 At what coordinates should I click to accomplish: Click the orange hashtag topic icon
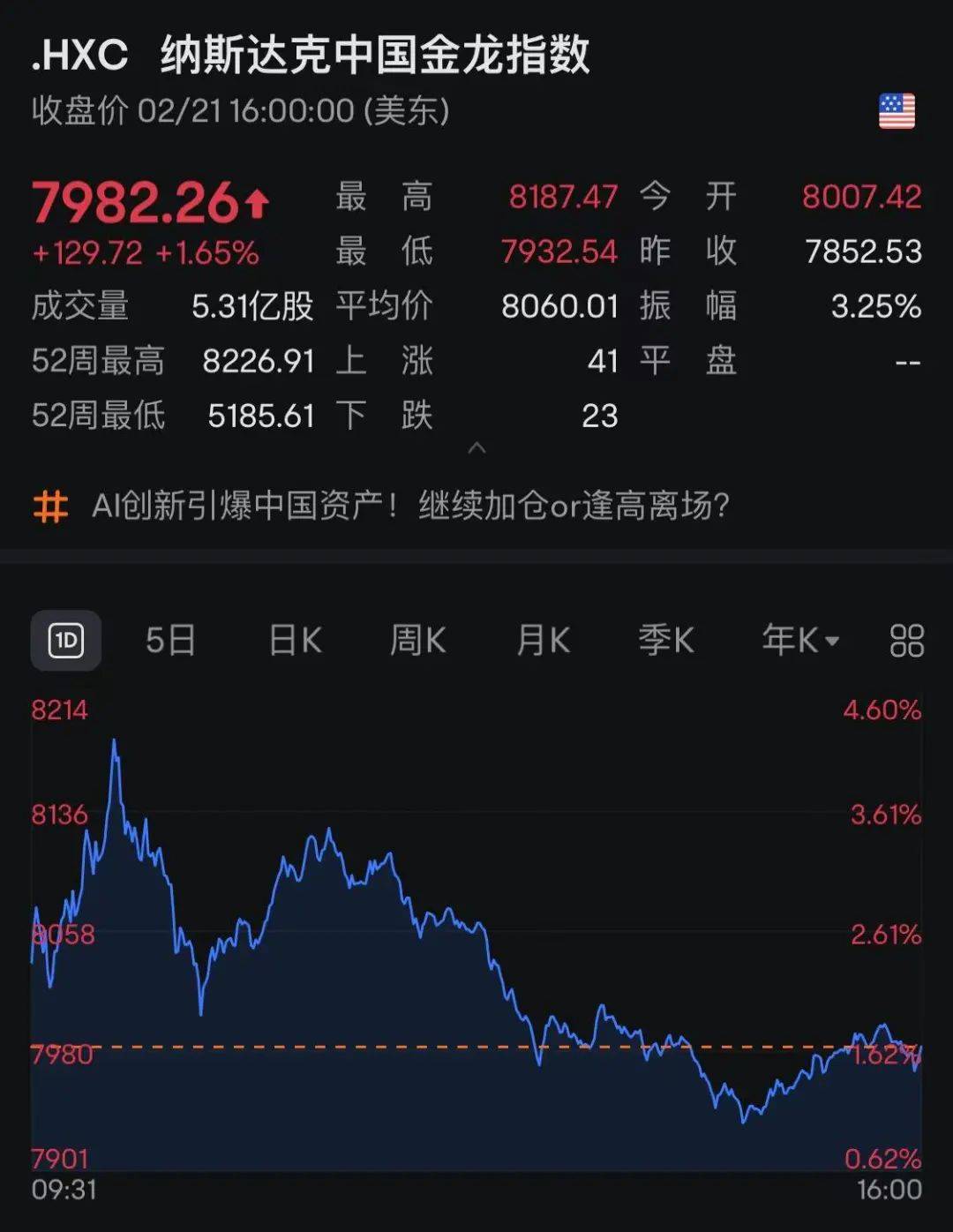[x=50, y=506]
